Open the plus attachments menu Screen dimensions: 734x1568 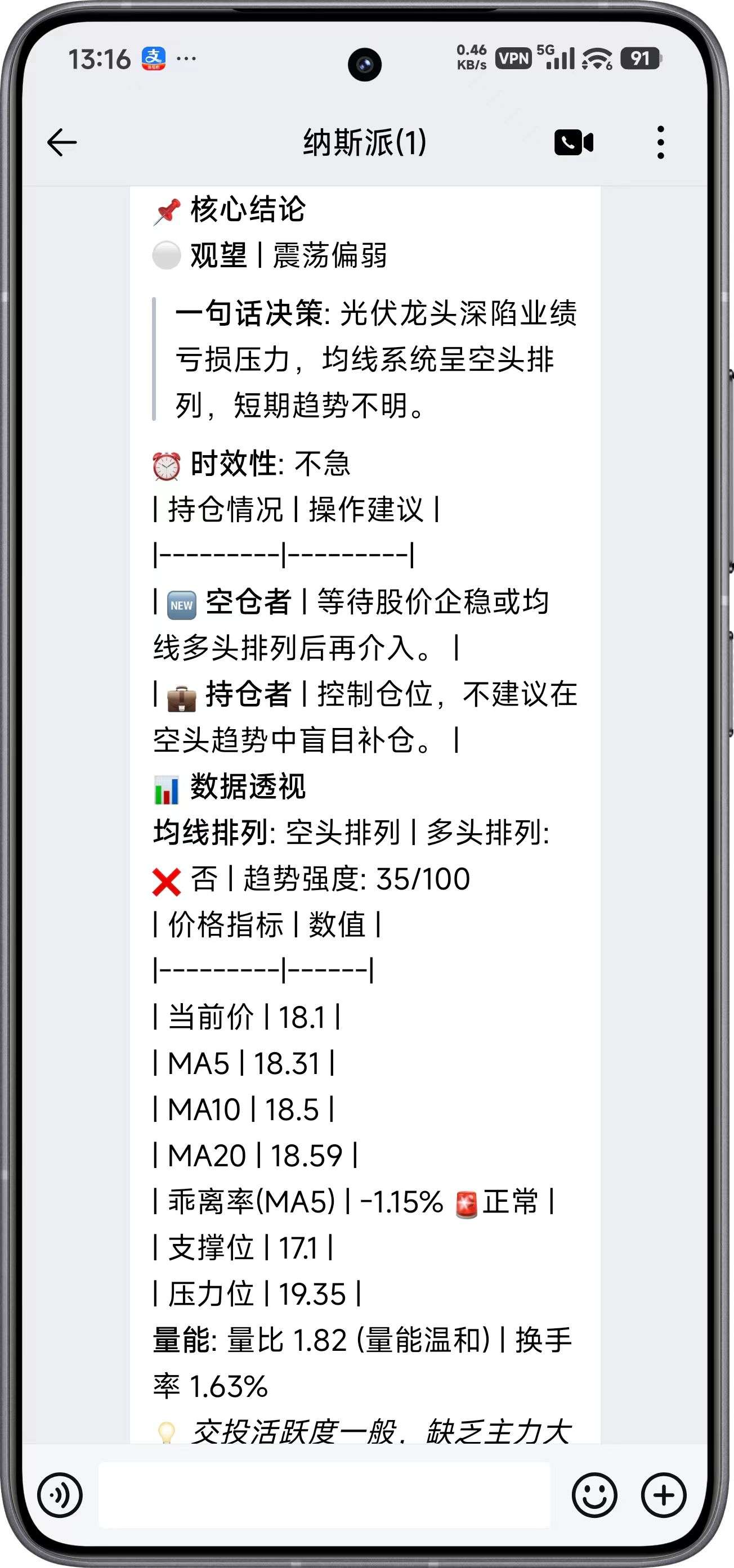pyautogui.click(x=663, y=1494)
